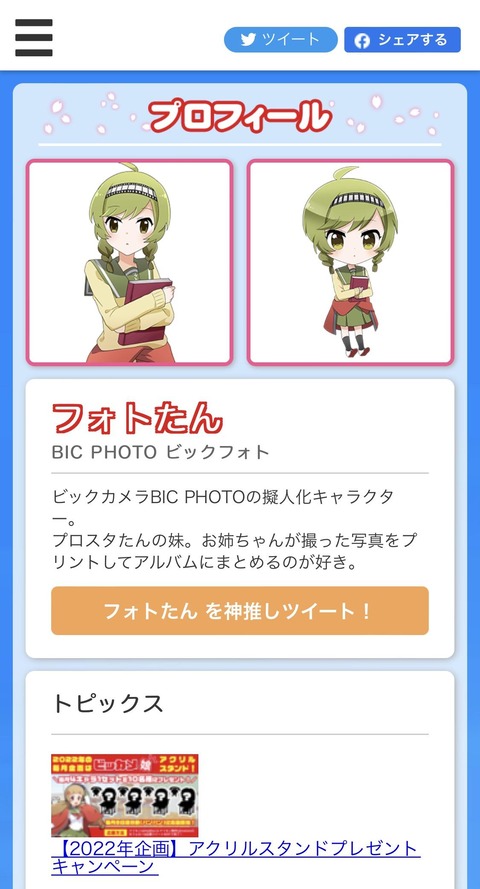Tap フォトたん を神推しツイート! button
Image resolution: width=480 pixels, height=889 pixels.
(240, 611)
